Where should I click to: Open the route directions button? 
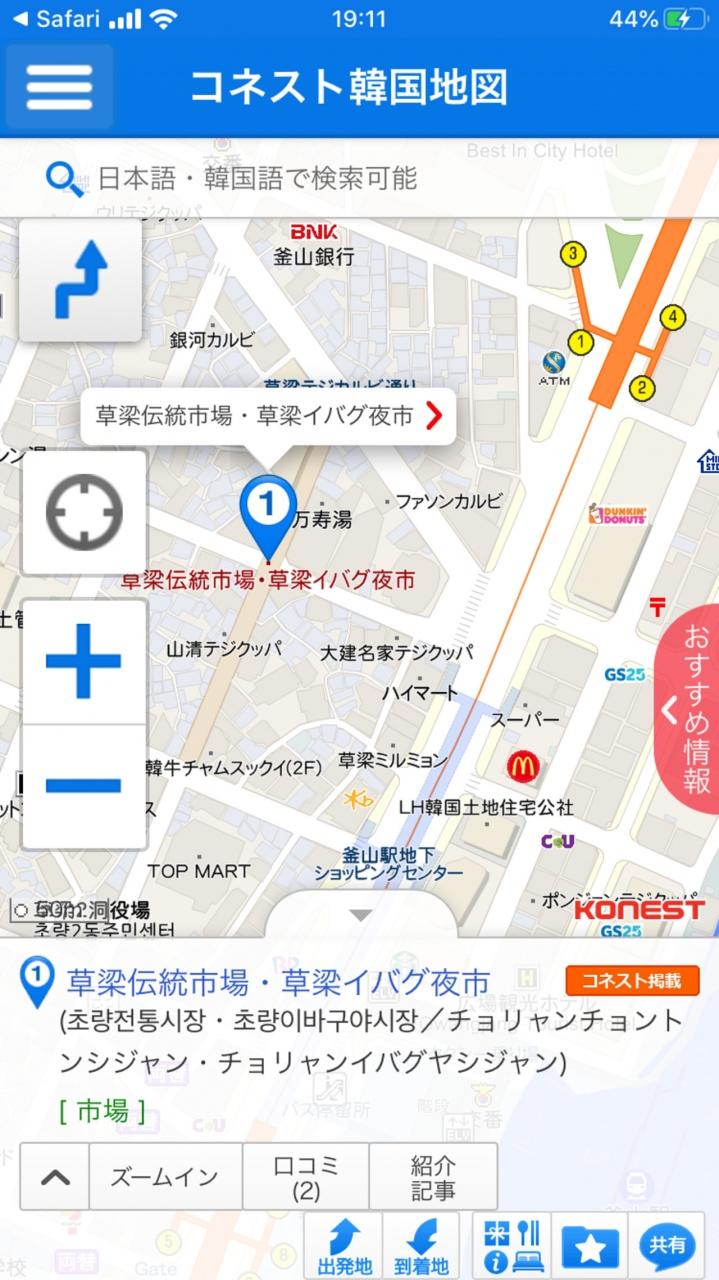point(81,280)
